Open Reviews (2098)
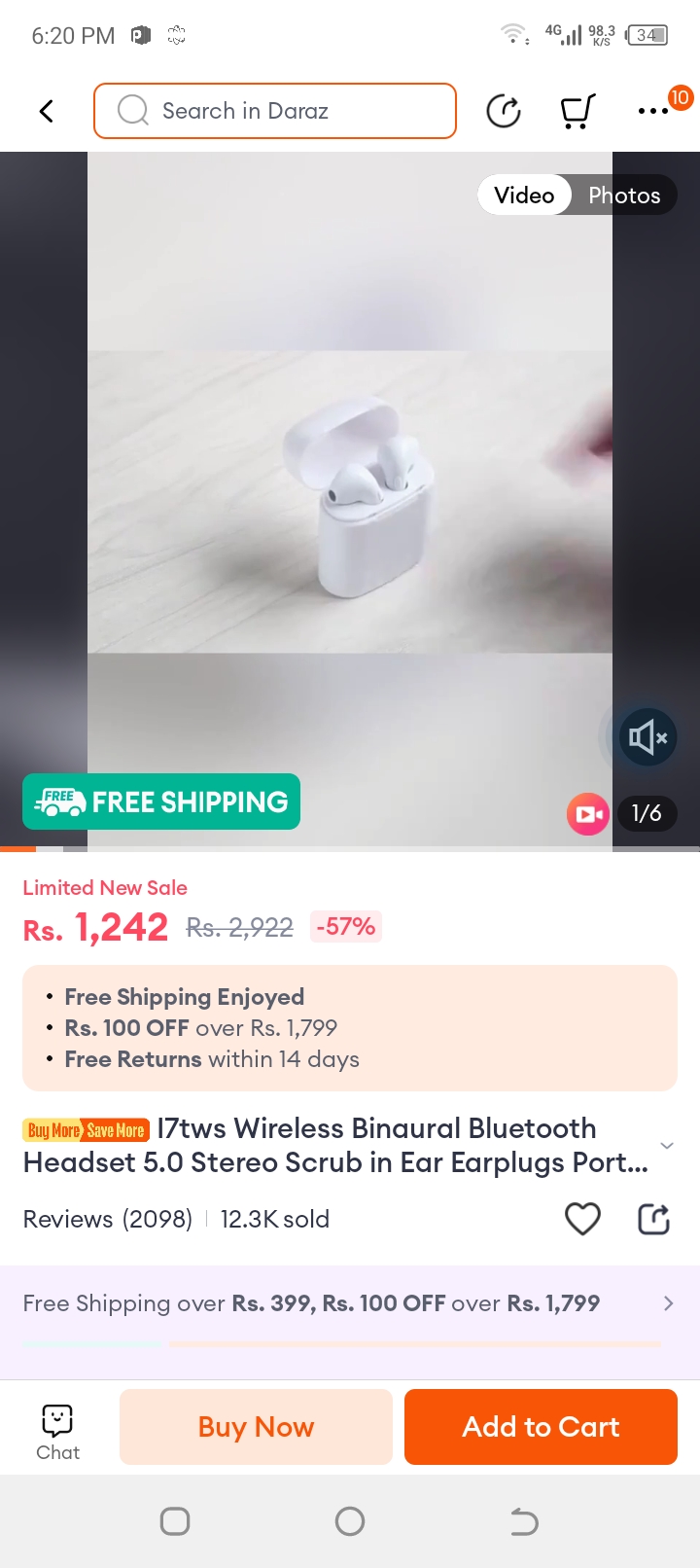700x1568 pixels. (x=108, y=1219)
